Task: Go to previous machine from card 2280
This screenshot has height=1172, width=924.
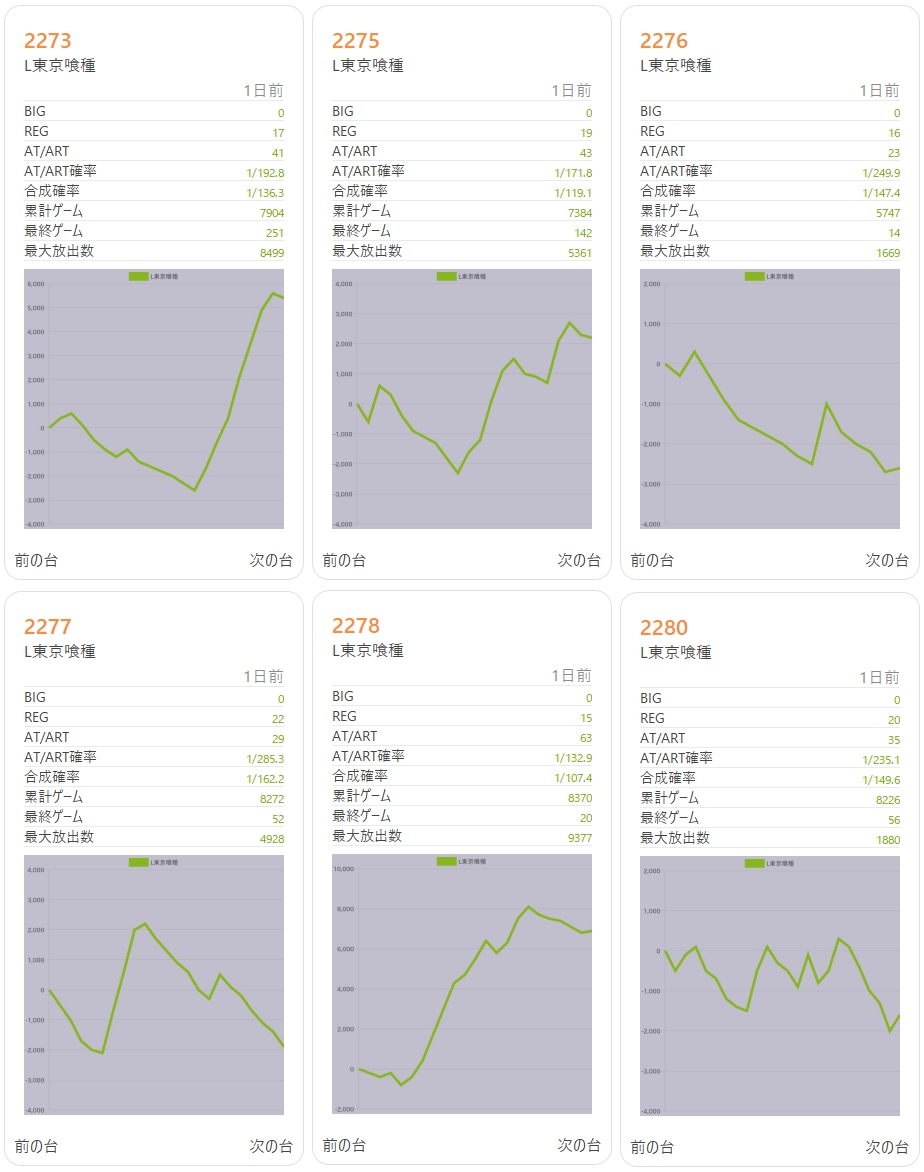Action: [652, 1147]
